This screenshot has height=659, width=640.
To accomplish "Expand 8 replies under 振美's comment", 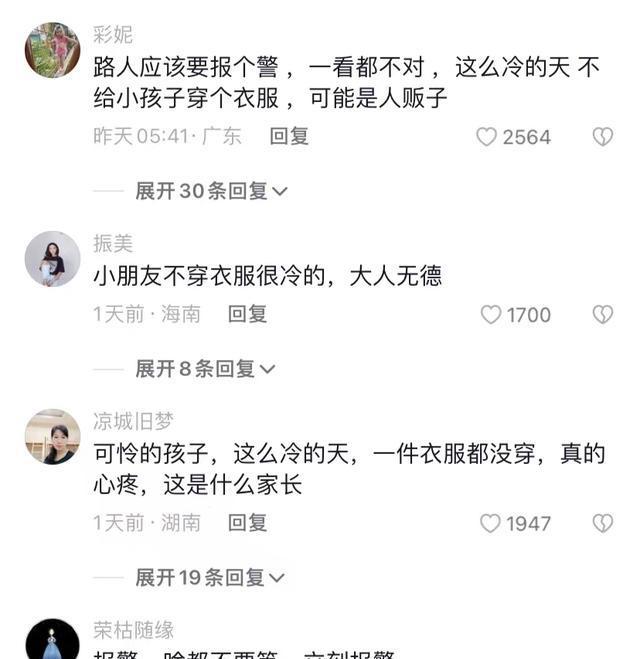I will (x=205, y=369).
